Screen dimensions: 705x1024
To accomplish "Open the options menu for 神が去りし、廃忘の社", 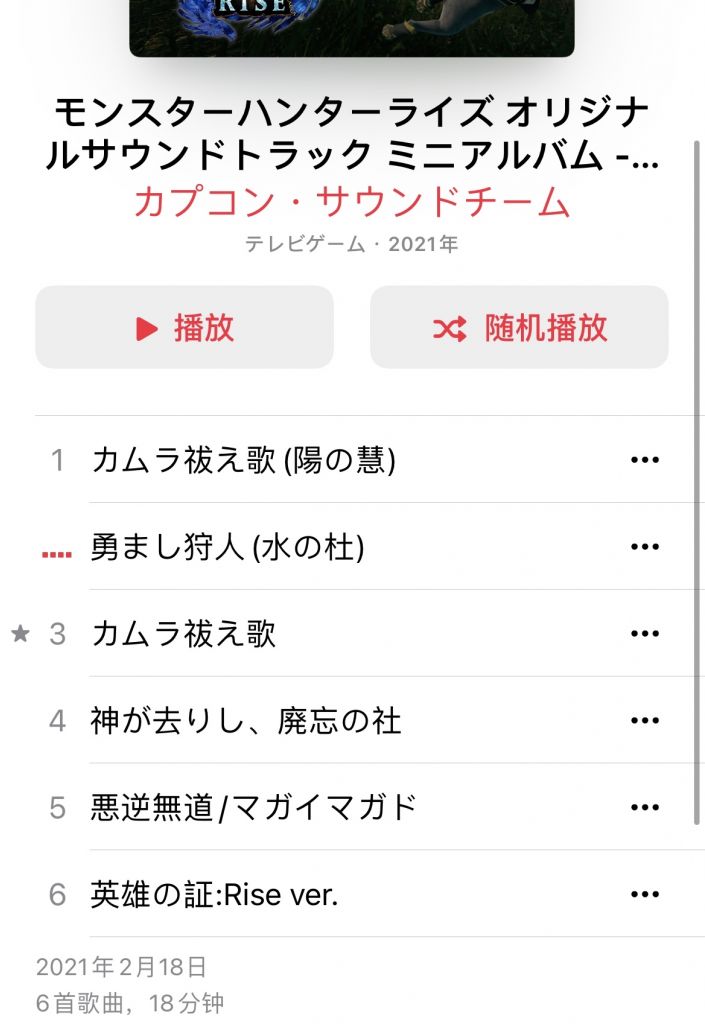I will click(x=645, y=721).
